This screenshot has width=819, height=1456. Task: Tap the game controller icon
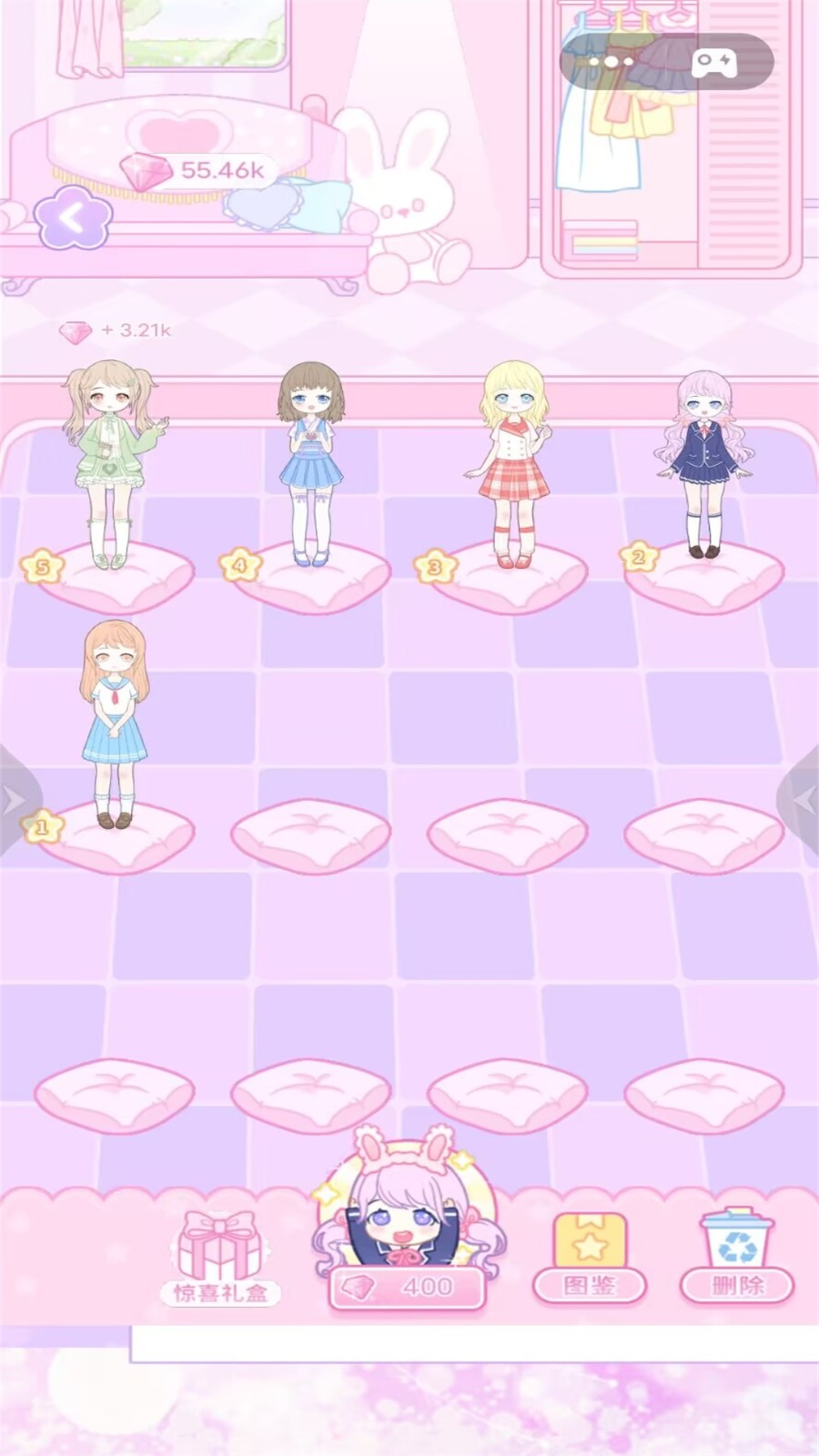coord(715,63)
